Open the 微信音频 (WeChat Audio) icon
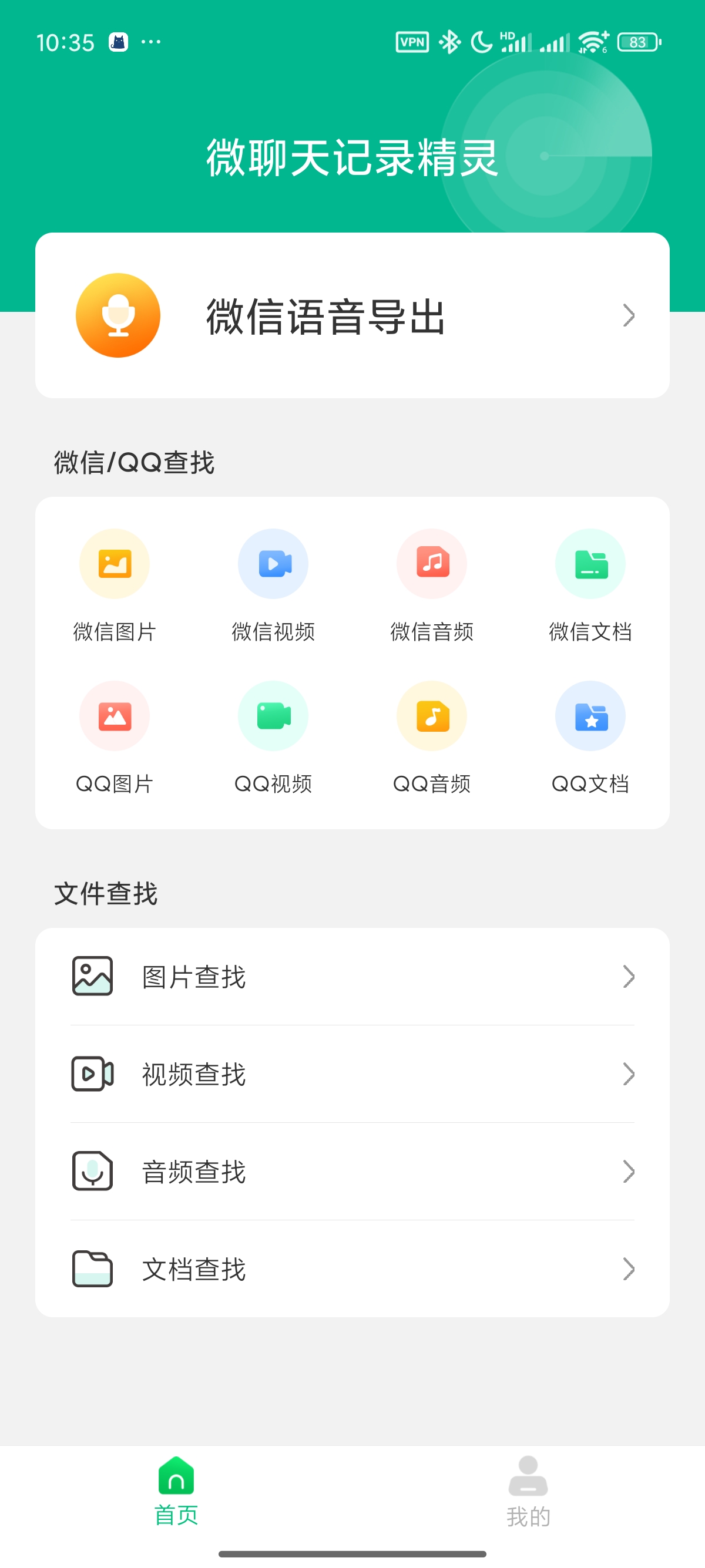The image size is (705, 1568). click(432, 563)
